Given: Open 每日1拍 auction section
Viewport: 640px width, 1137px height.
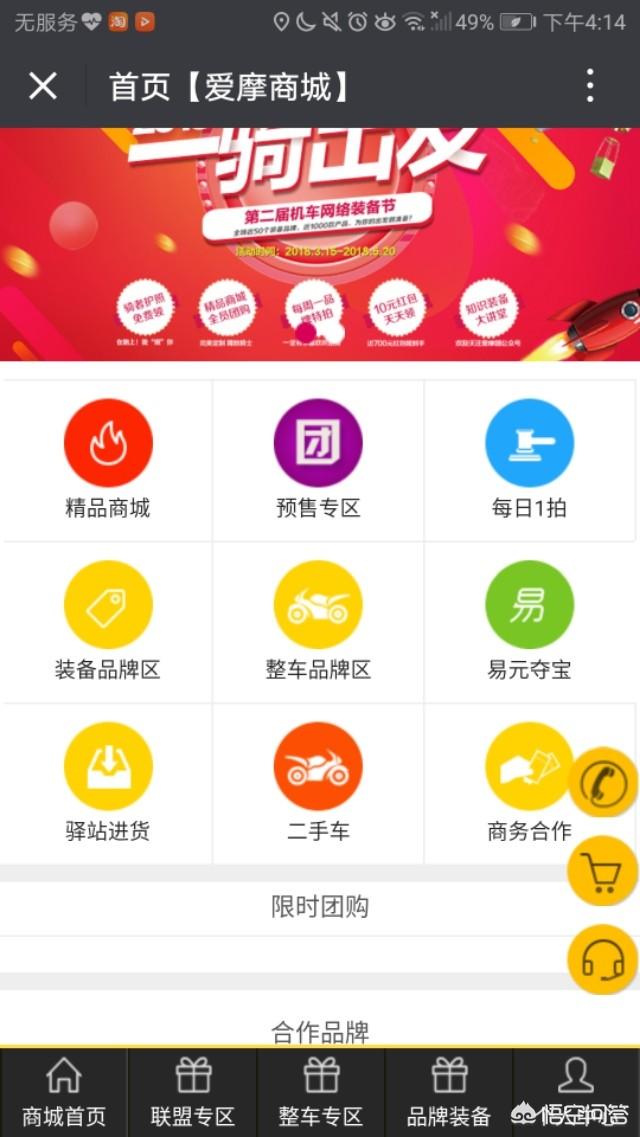Looking at the screenshot, I should point(529,459).
